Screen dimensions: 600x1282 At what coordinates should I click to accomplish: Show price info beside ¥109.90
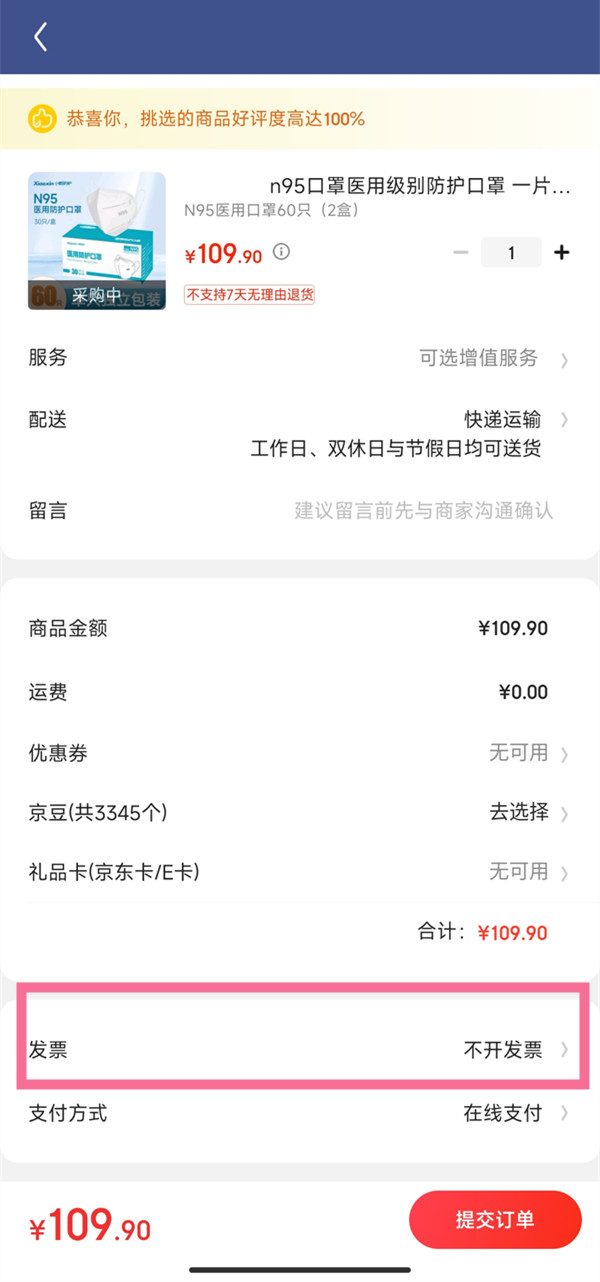(282, 252)
